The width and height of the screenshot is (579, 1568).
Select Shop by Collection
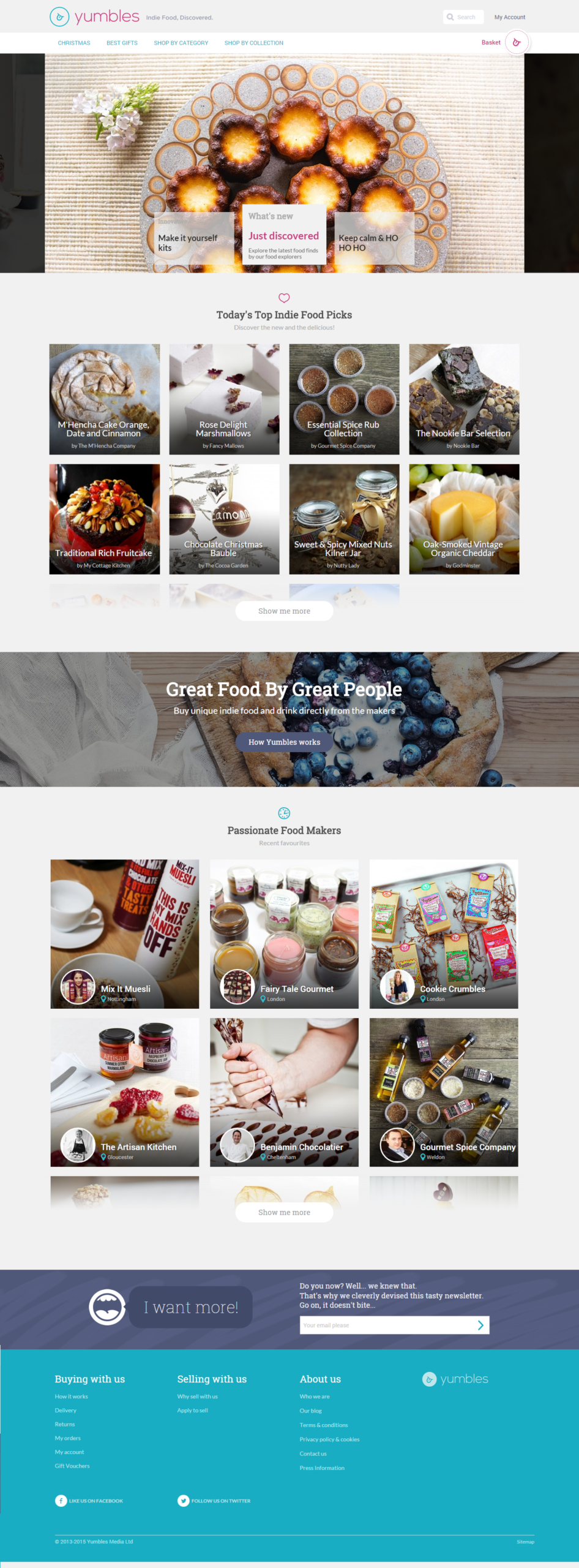[253, 43]
